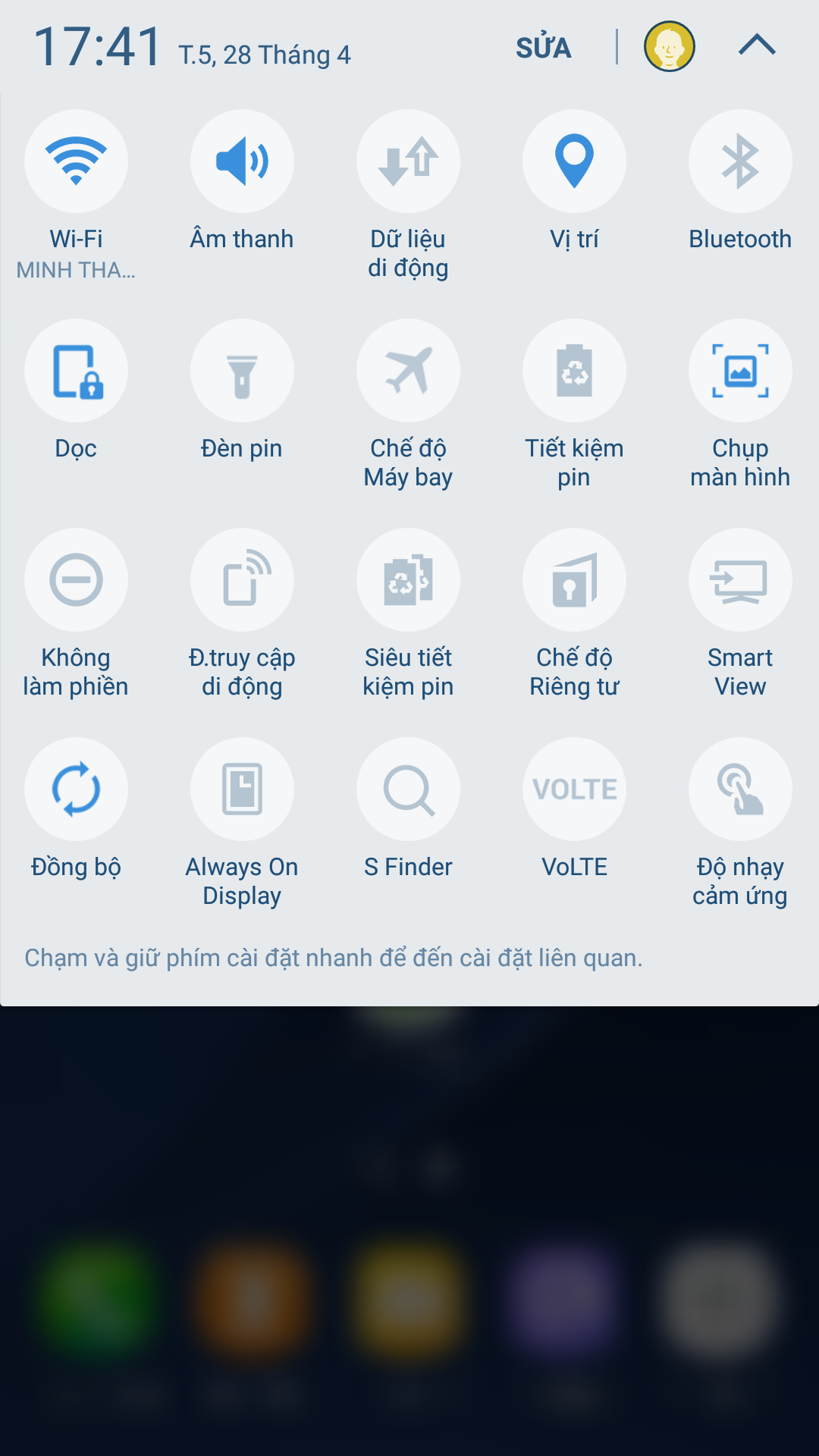Enable Chế độ Máy bay airplane mode

click(x=408, y=370)
